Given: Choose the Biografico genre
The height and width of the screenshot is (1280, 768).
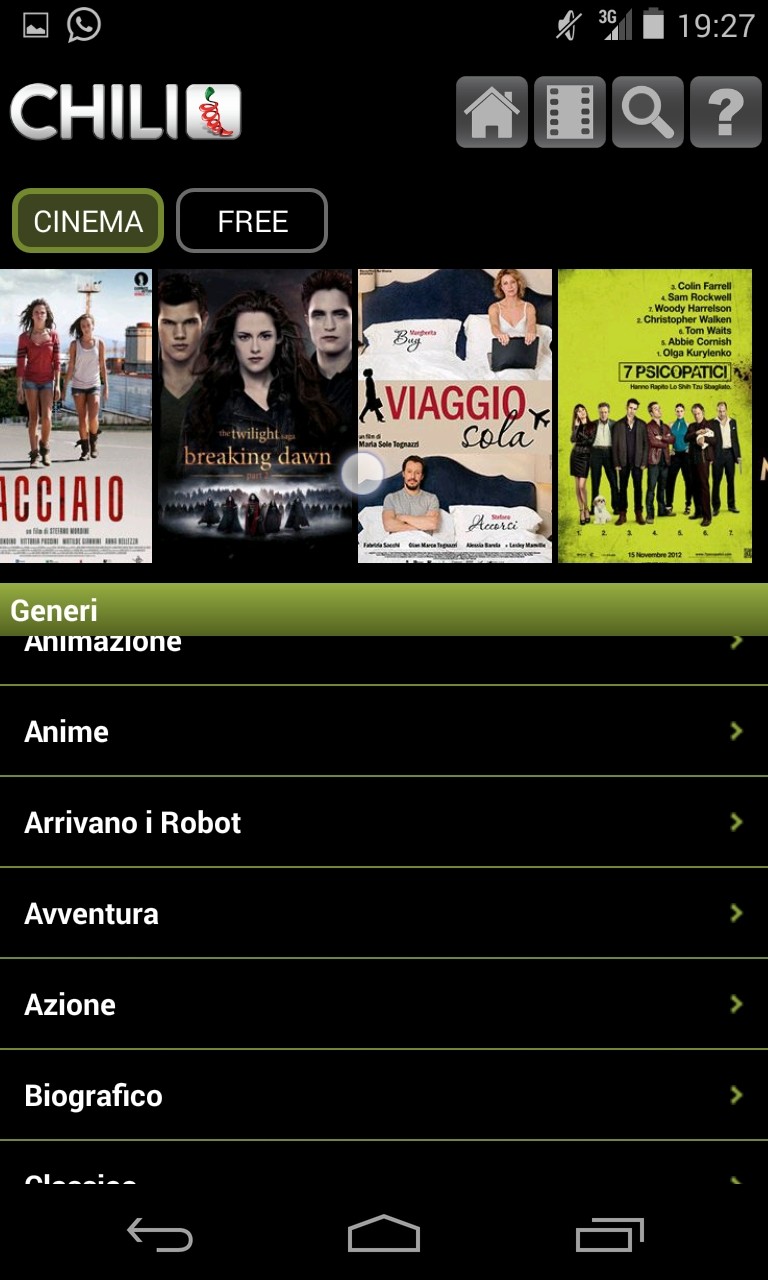Looking at the screenshot, I should tap(384, 1095).
